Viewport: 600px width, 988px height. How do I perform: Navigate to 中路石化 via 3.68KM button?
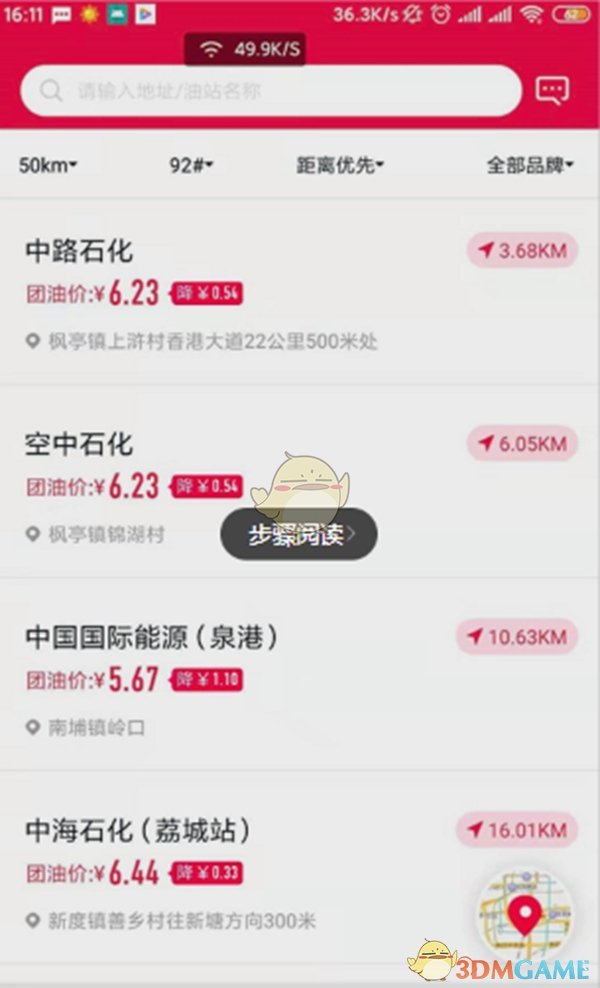point(523,250)
